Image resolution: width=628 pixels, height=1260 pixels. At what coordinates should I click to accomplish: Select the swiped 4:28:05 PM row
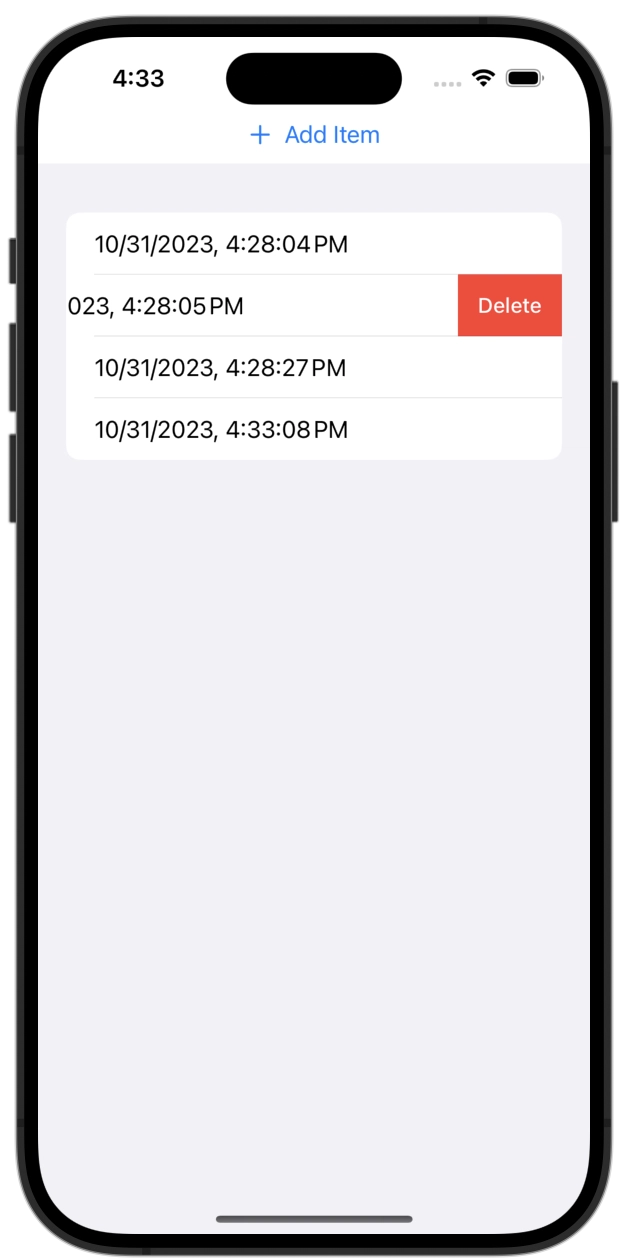click(262, 306)
